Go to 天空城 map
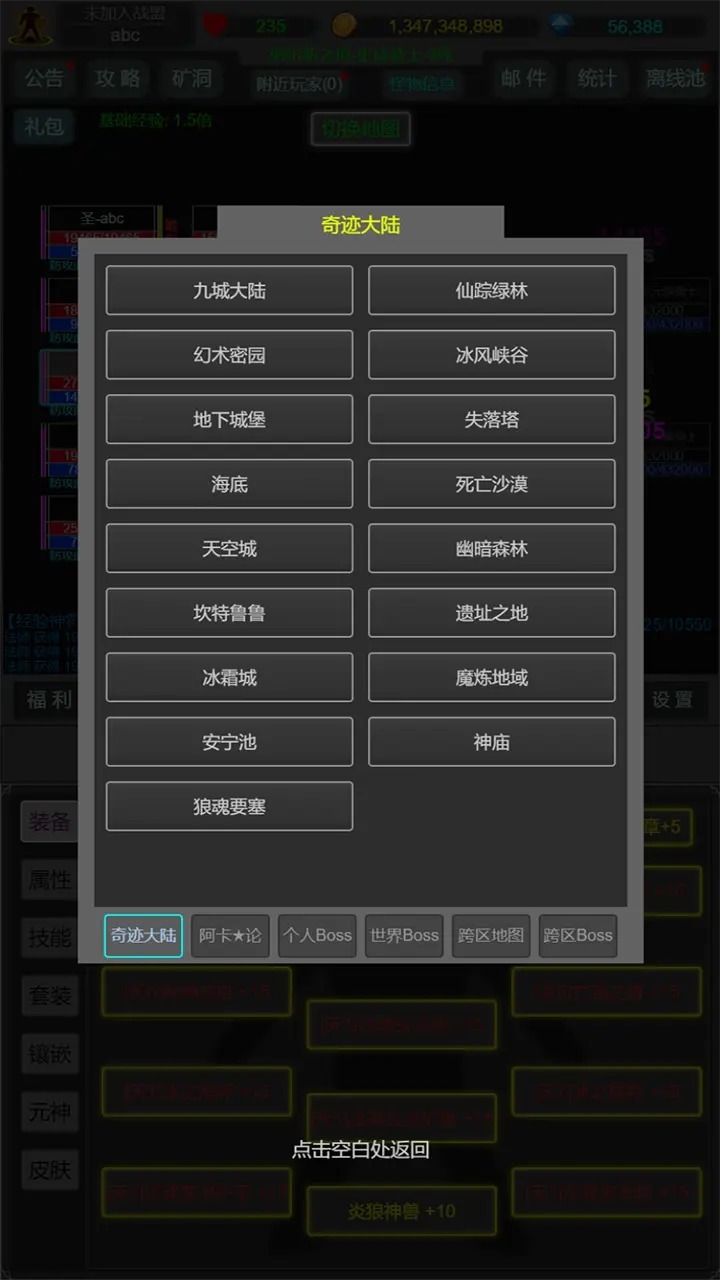 229,549
